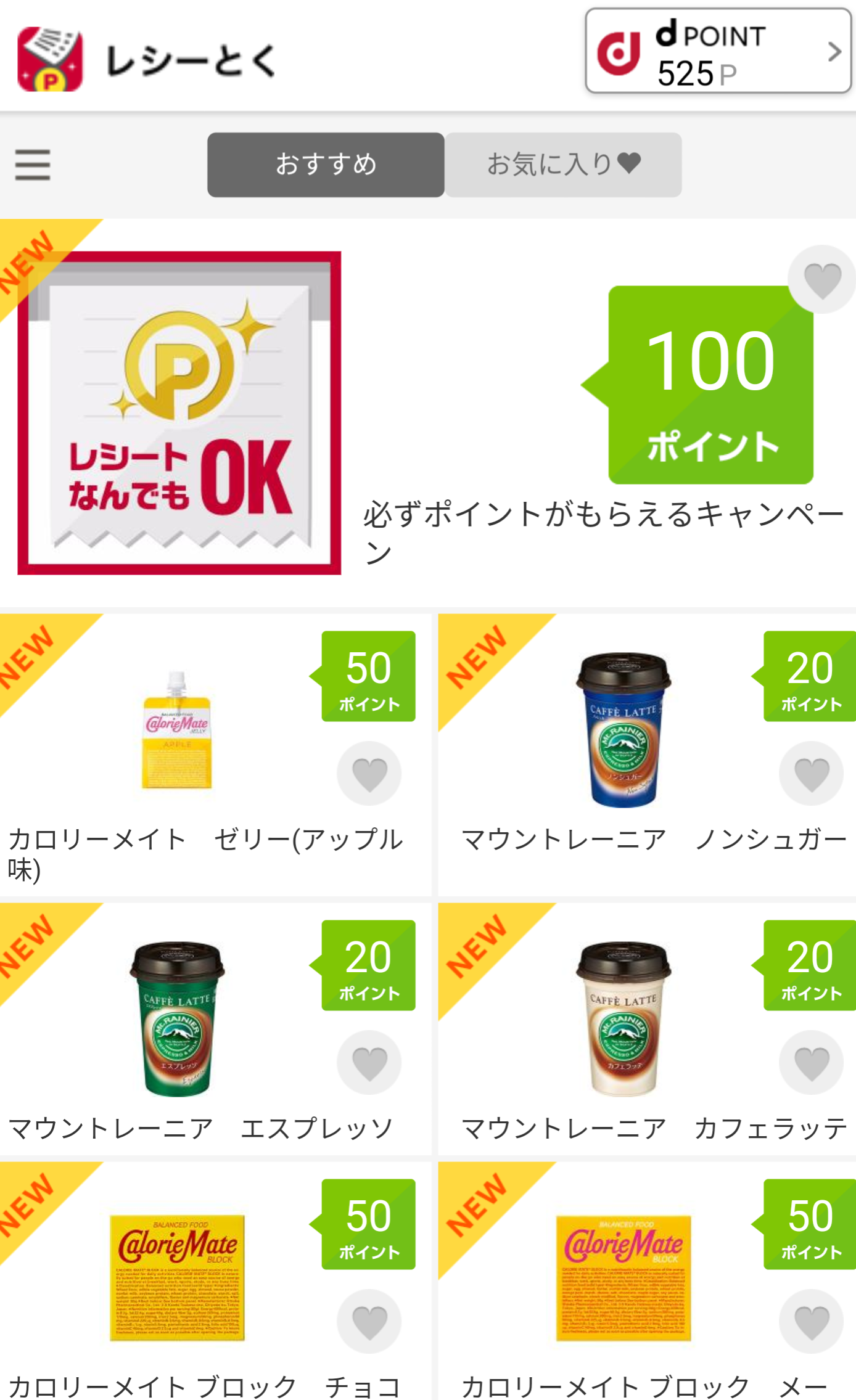
Task: Favorite カロリーメイト ゼリー(アップル味) with the heart
Action: click(369, 774)
